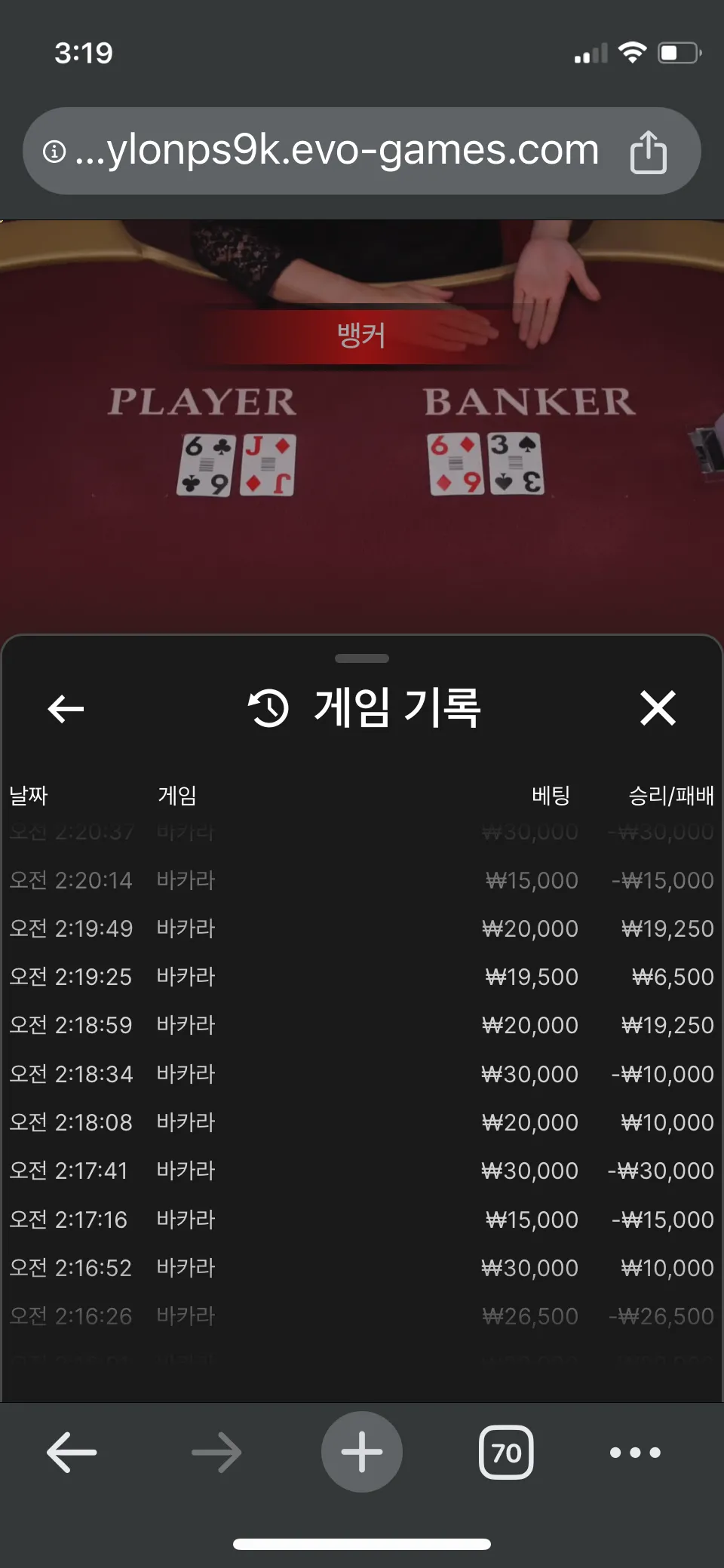Open the 2:18:59 baccarat record

tap(362, 1025)
